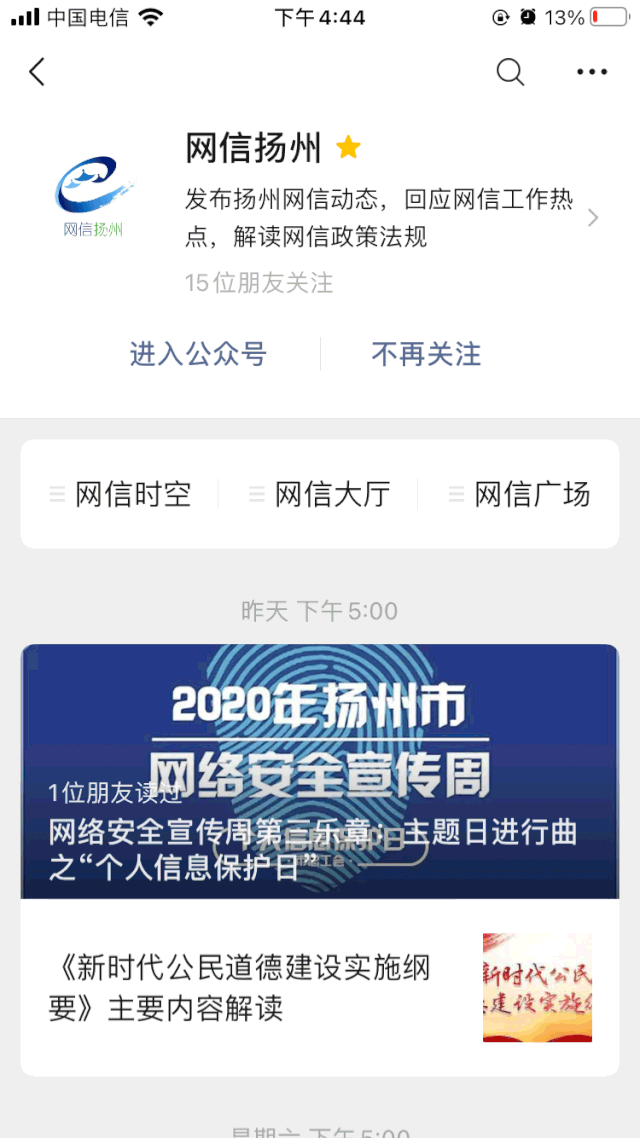Image resolution: width=640 pixels, height=1138 pixels.
Task: Open the 网信时空 menu
Action: (x=120, y=494)
